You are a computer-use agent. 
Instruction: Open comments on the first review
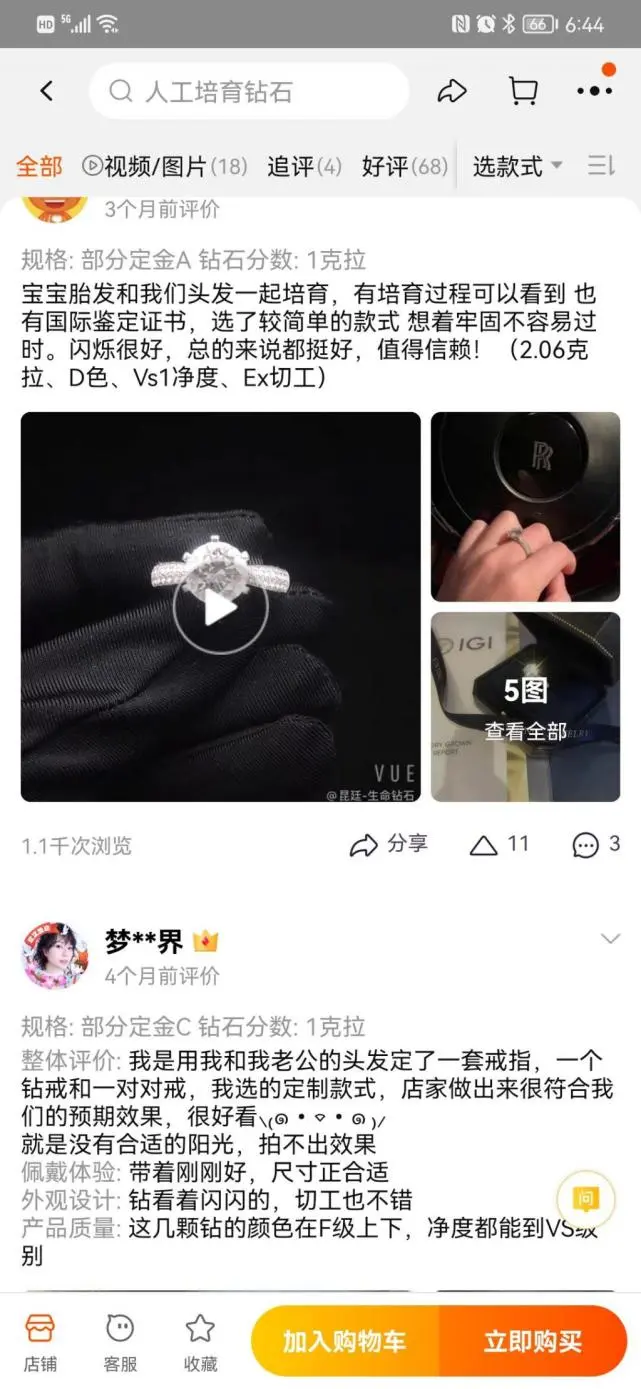click(596, 845)
